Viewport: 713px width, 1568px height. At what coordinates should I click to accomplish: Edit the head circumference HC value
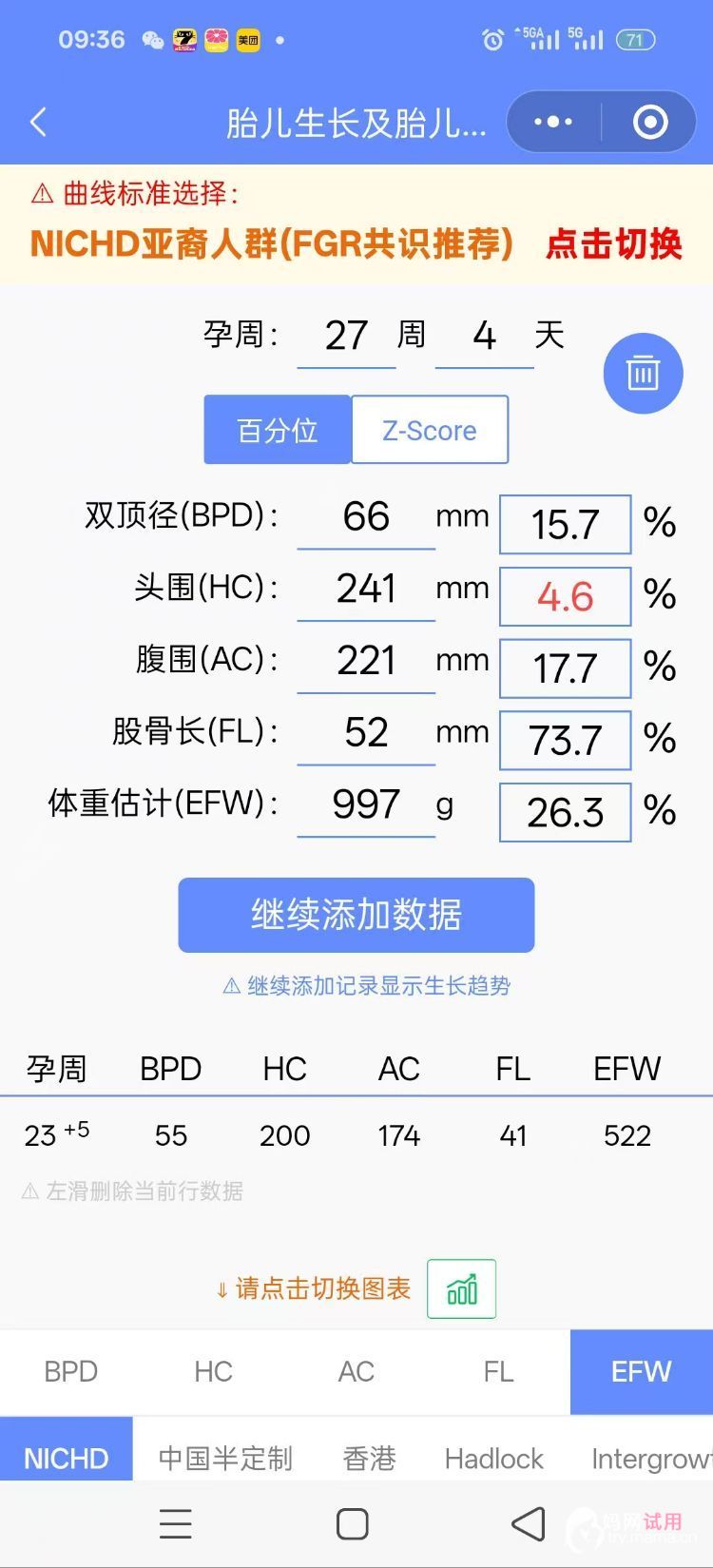click(x=366, y=590)
